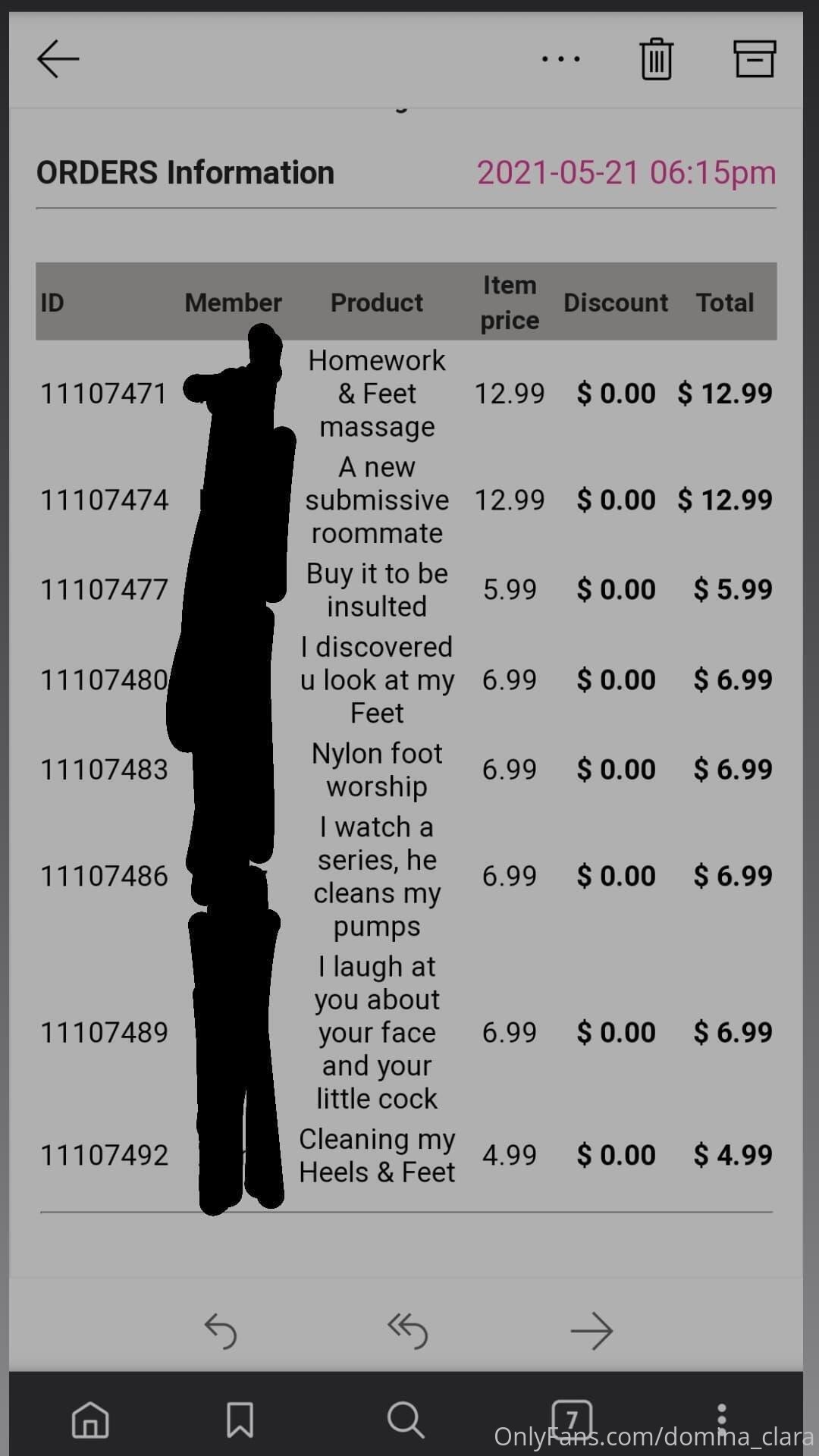Delete this email with the trash icon
The height and width of the screenshot is (1456, 819).
point(656,59)
